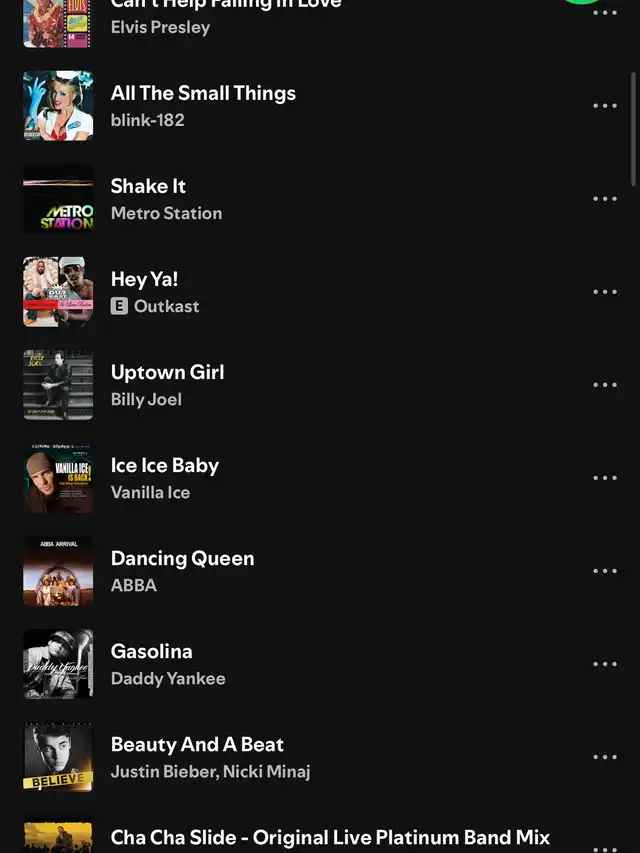Open more options for Beauty And A Beat

pyautogui.click(x=605, y=757)
